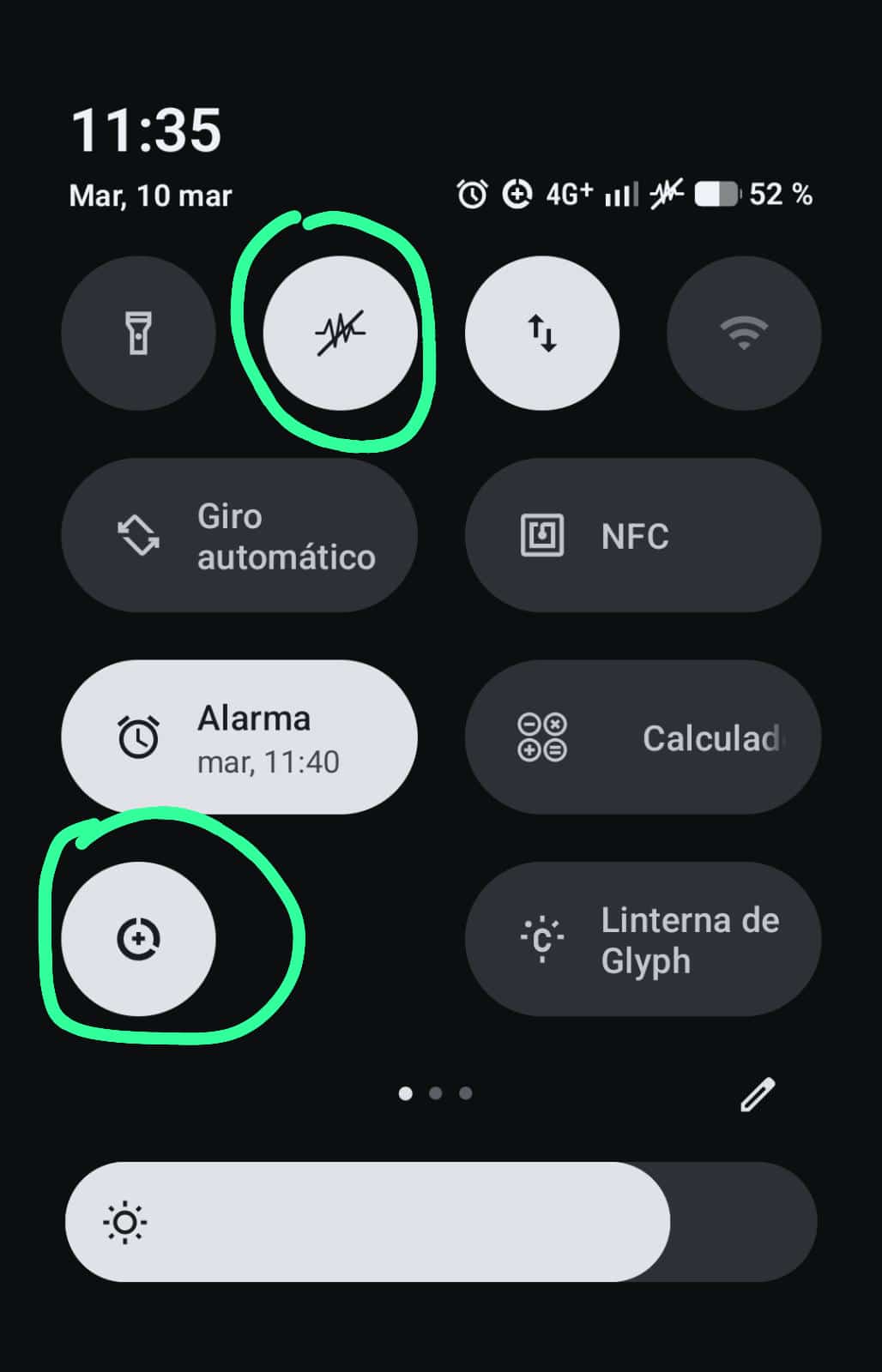Enable the Wi-Fi tile
This screenshot has width=882, height=1372.
point(744,333)
